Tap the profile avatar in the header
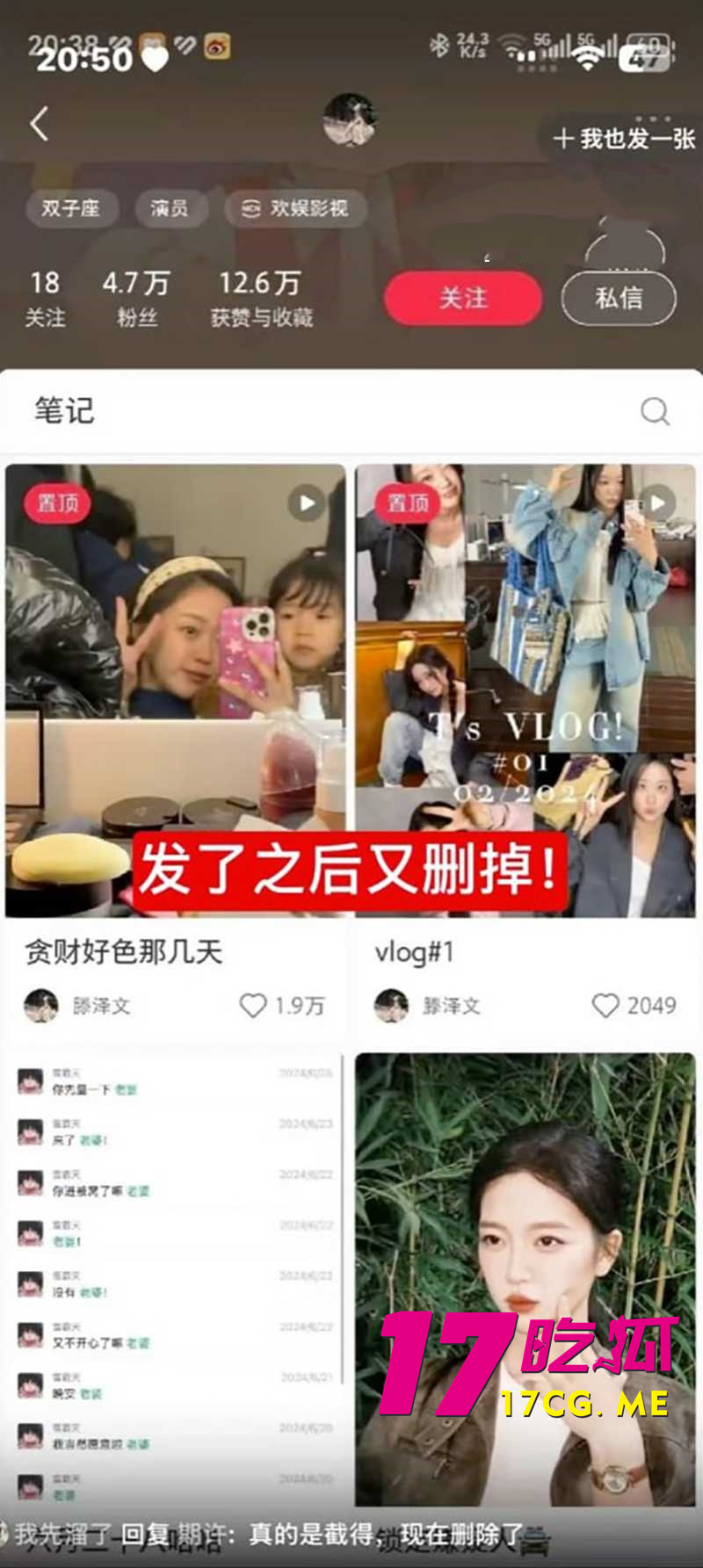This screenshot has height=1568, width=703. [x=350, y=119]
